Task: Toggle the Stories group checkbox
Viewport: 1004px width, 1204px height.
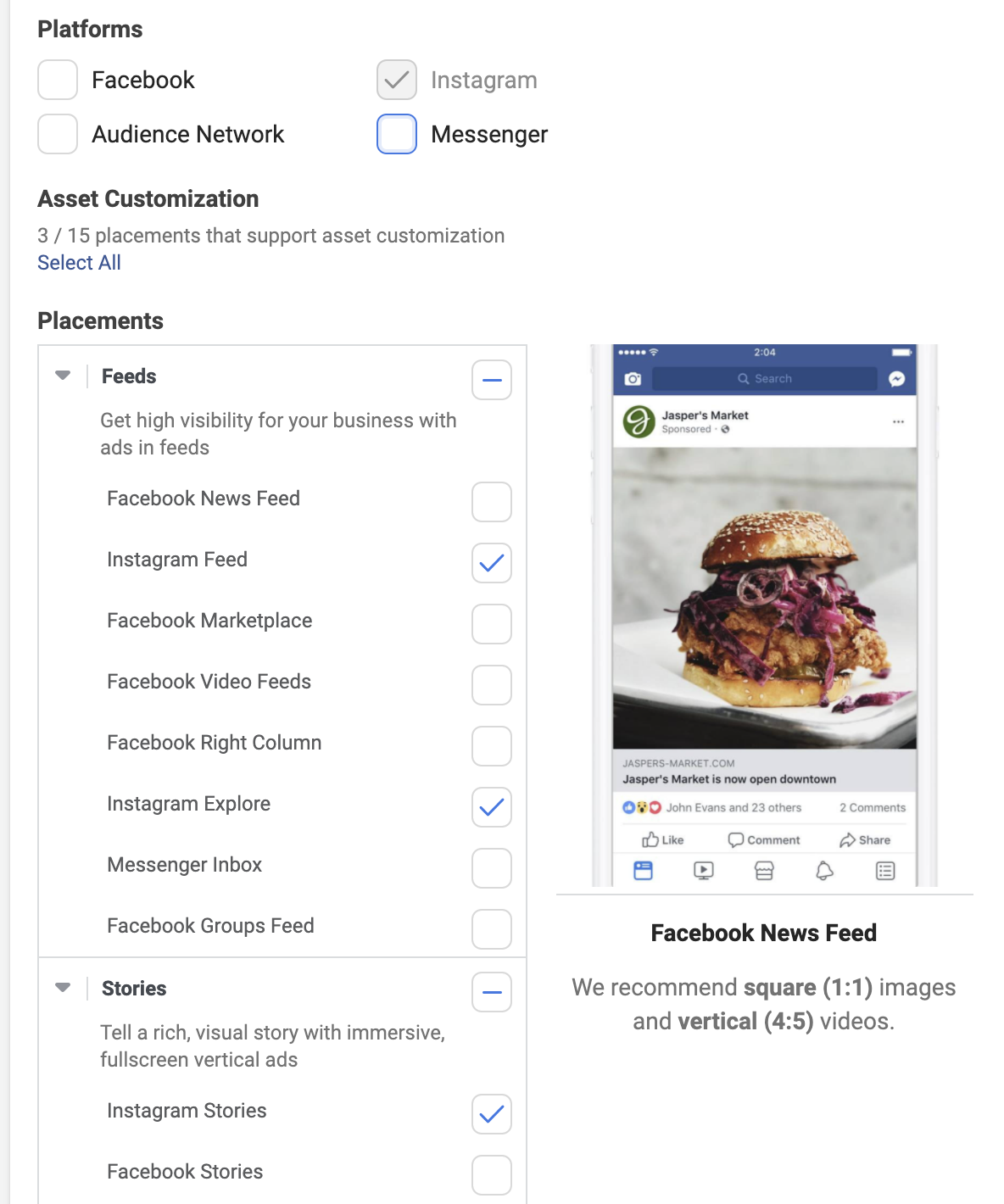Action: point(492,992)
